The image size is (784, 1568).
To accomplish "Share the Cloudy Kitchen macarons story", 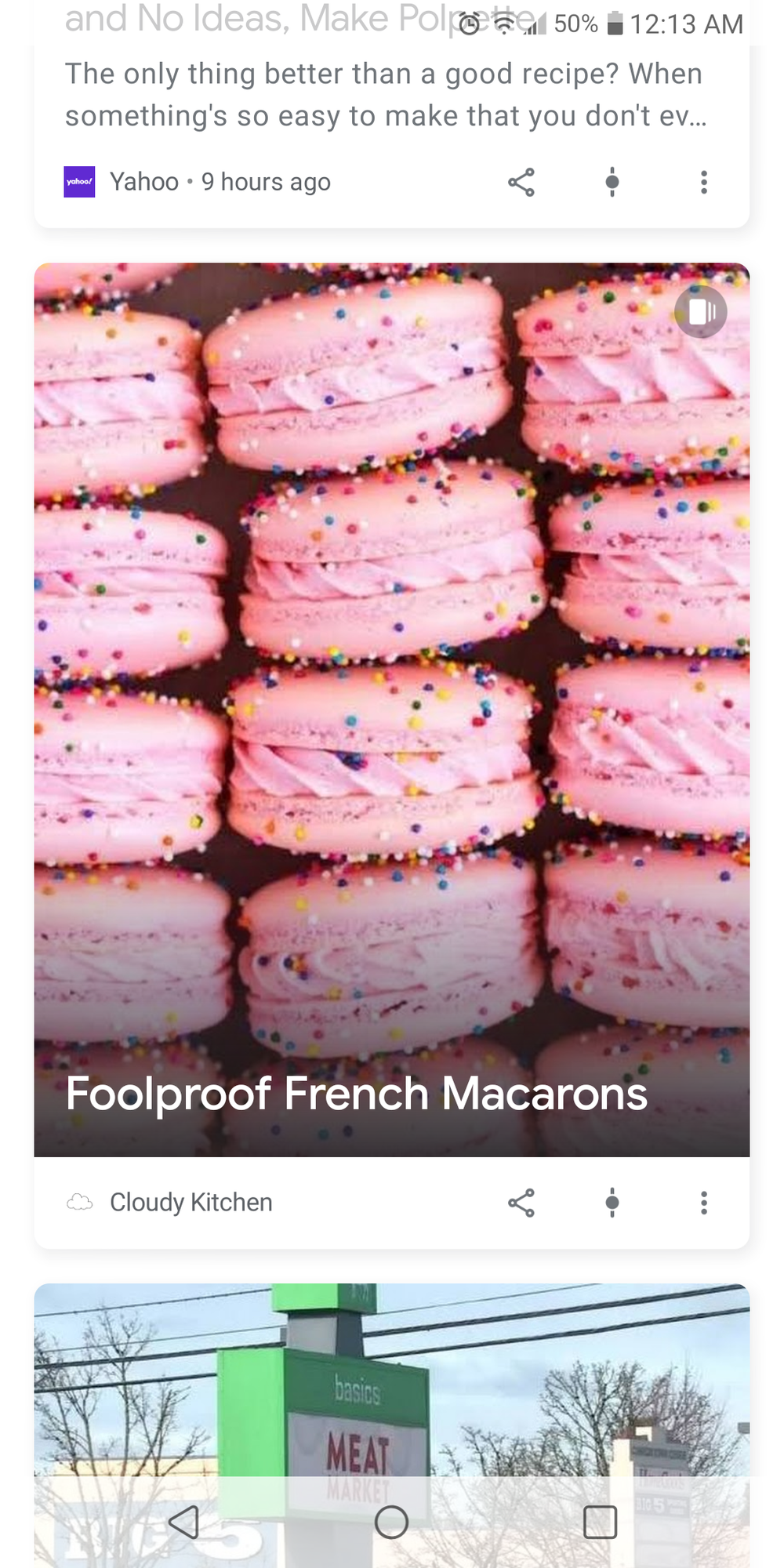I will coord(521,1202).
